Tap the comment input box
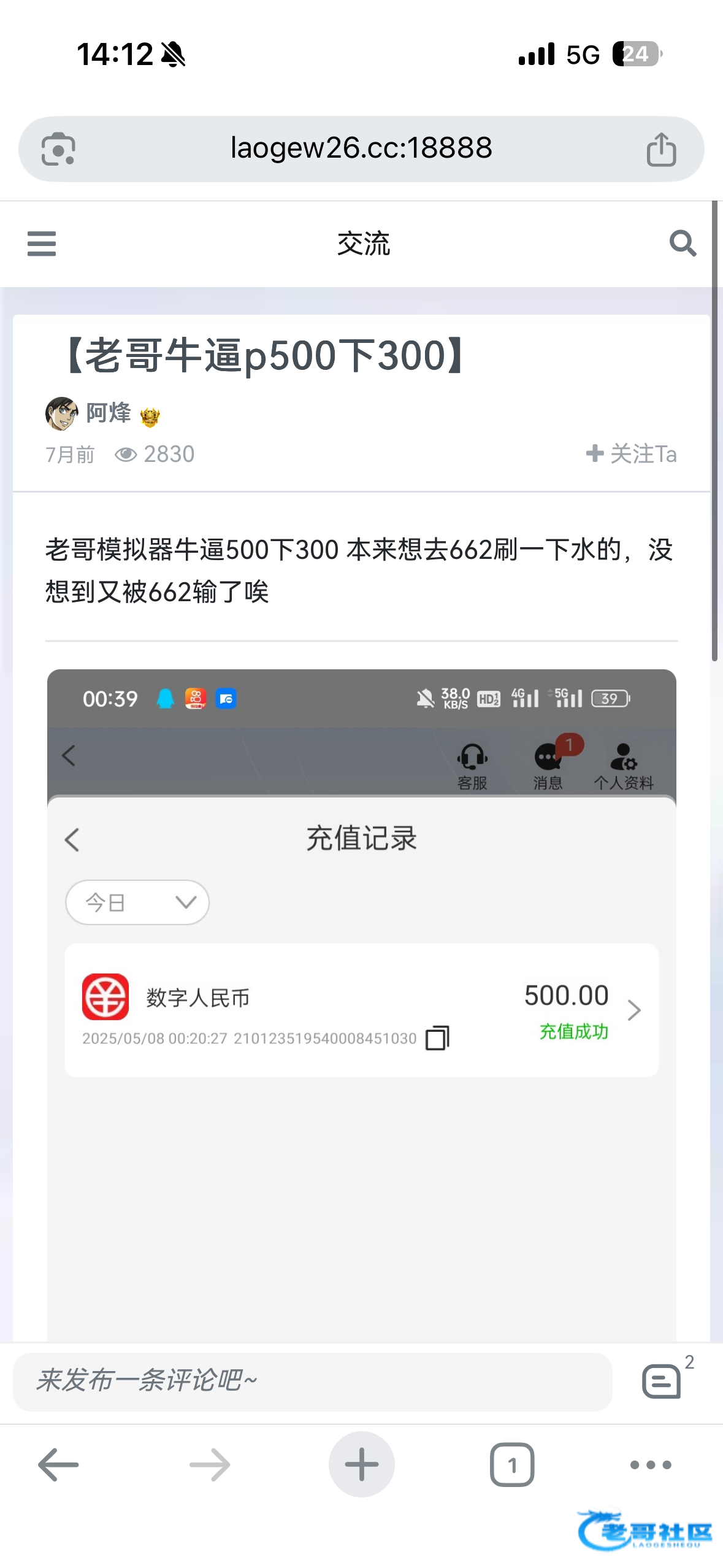723x1568 pixels. [312, 1381]
